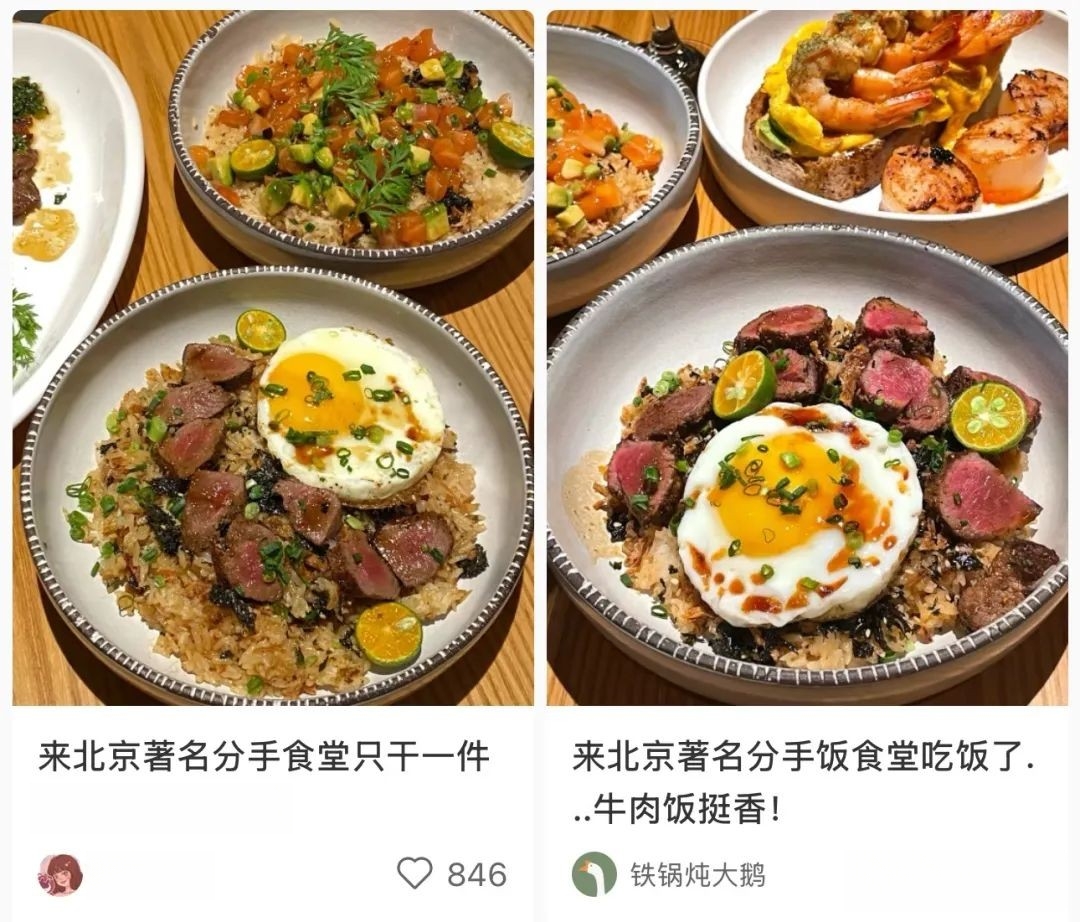Open the title 来北京著名分手食堂只干一件
1080x922 pixels.
tap(264, 756)
